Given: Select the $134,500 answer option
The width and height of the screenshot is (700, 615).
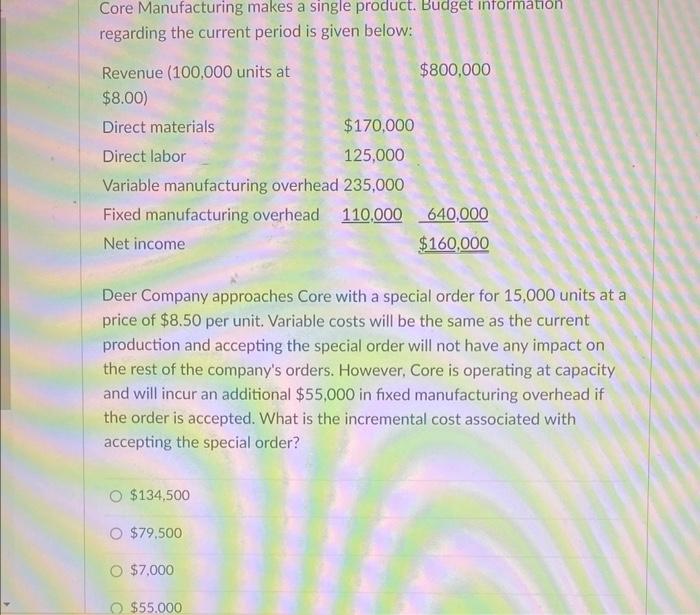Looking at the screenshot, I should (x=116, y=495).
